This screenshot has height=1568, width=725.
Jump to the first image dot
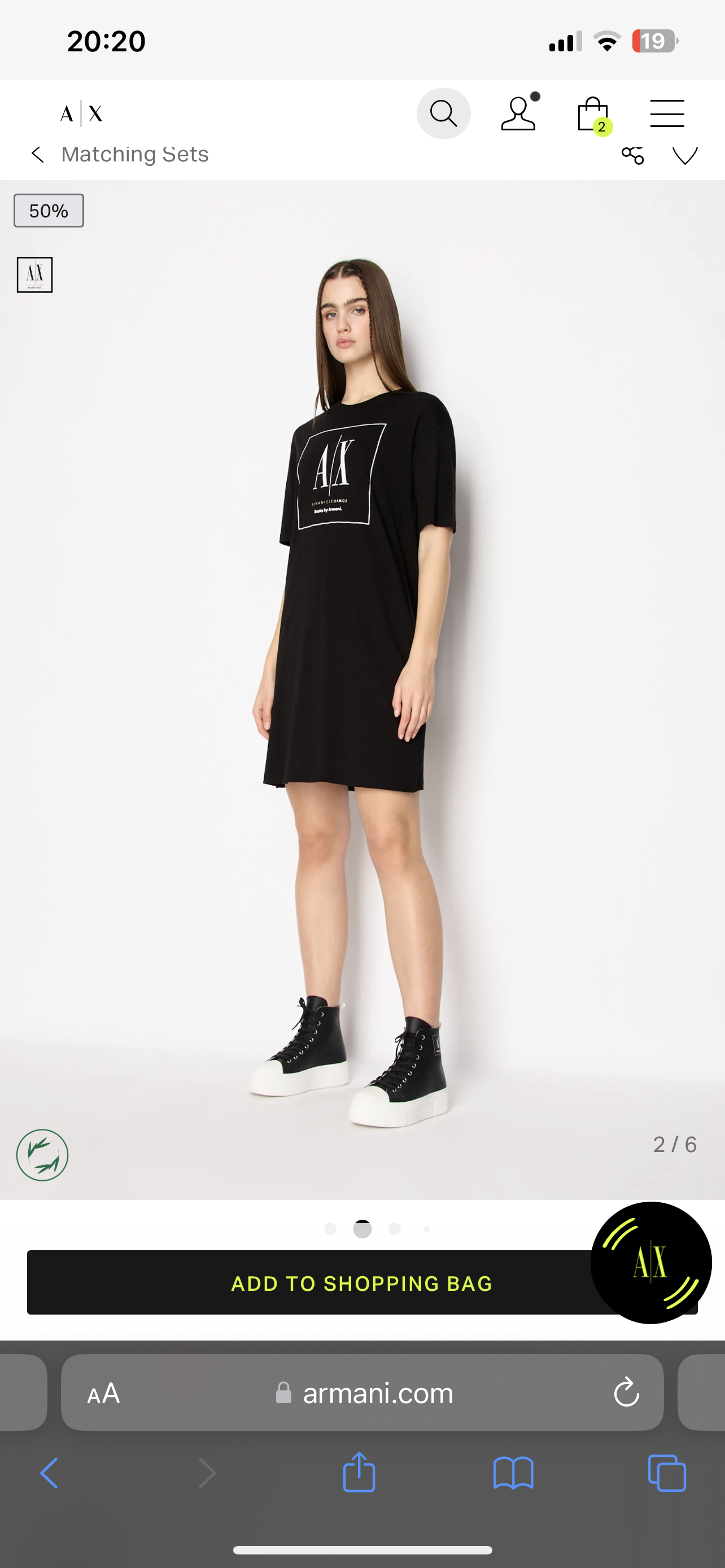pyautogui.click(x=330, y=1229)
